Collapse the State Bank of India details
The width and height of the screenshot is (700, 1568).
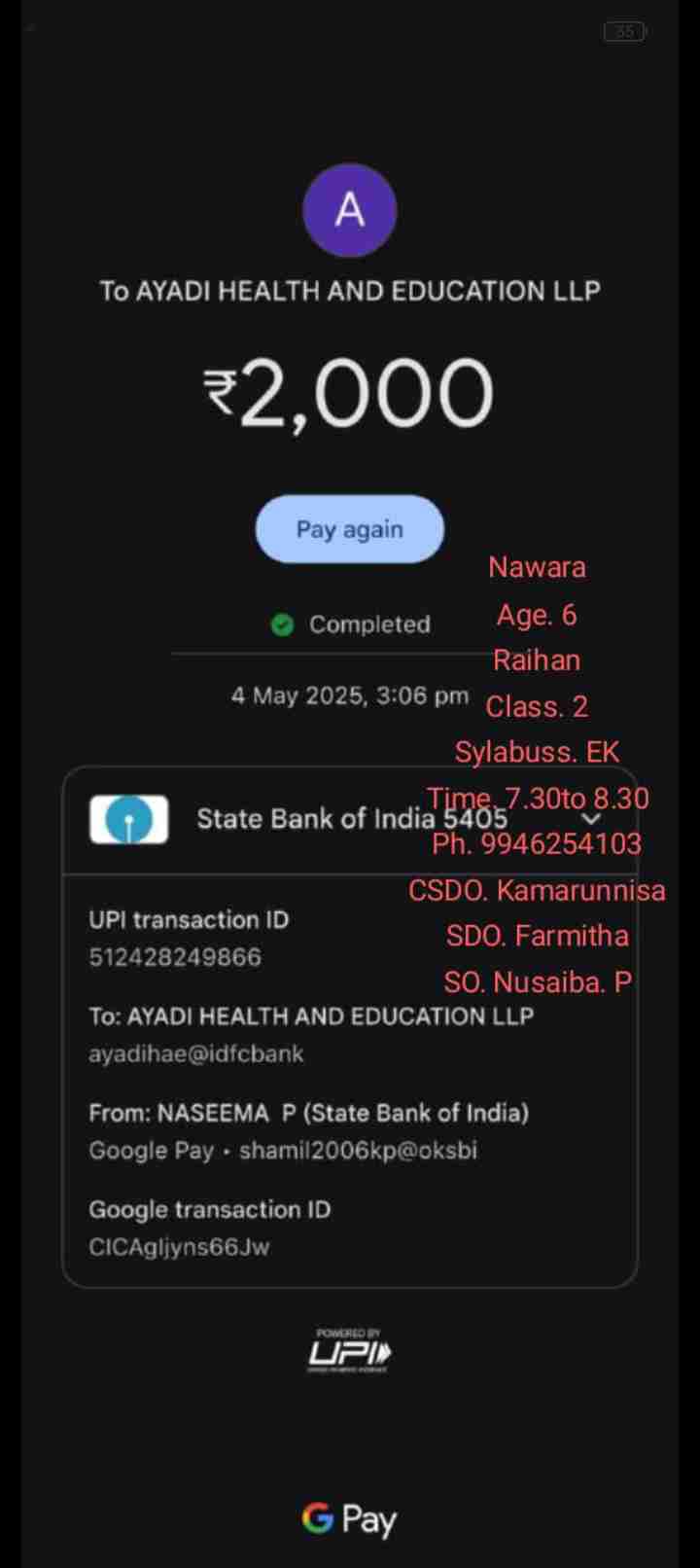590,820
